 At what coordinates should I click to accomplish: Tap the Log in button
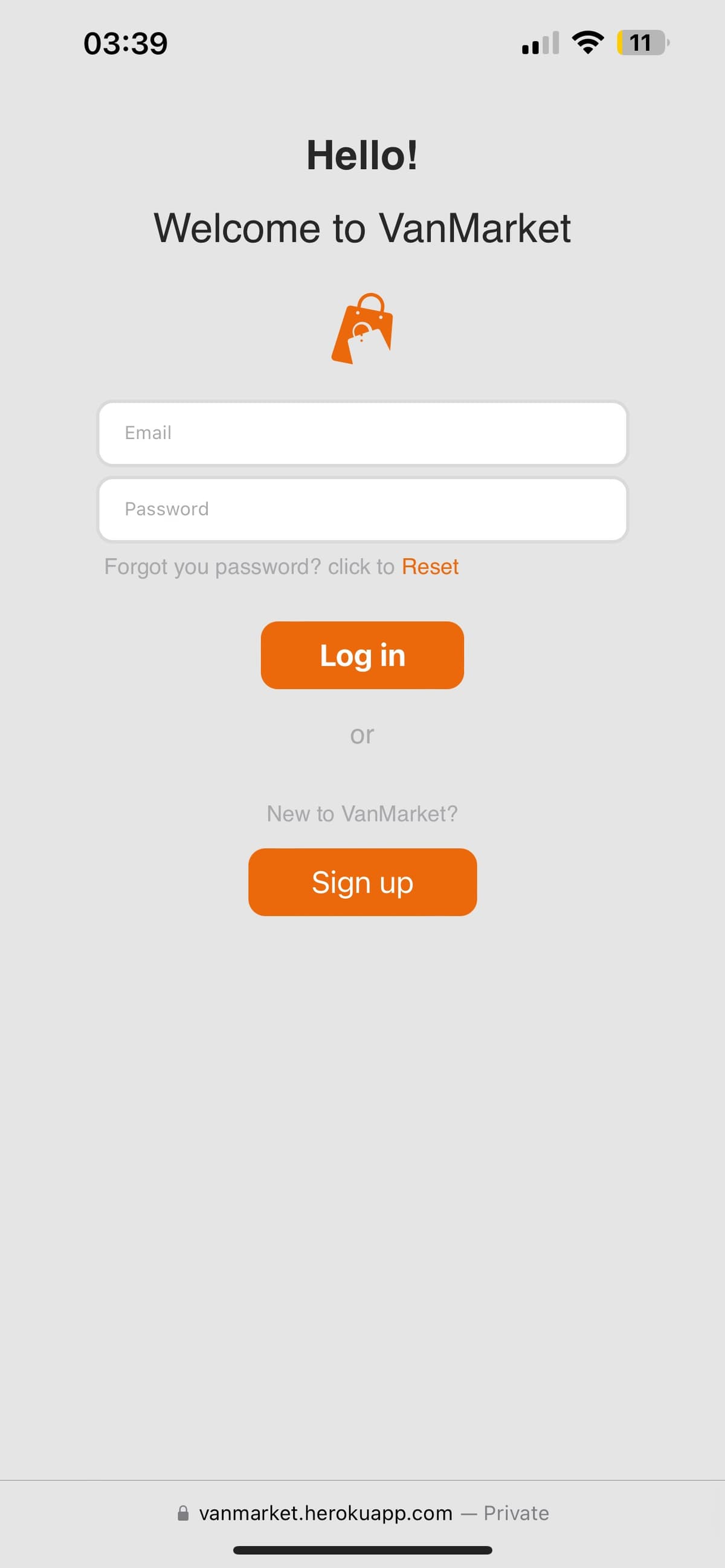362,655
